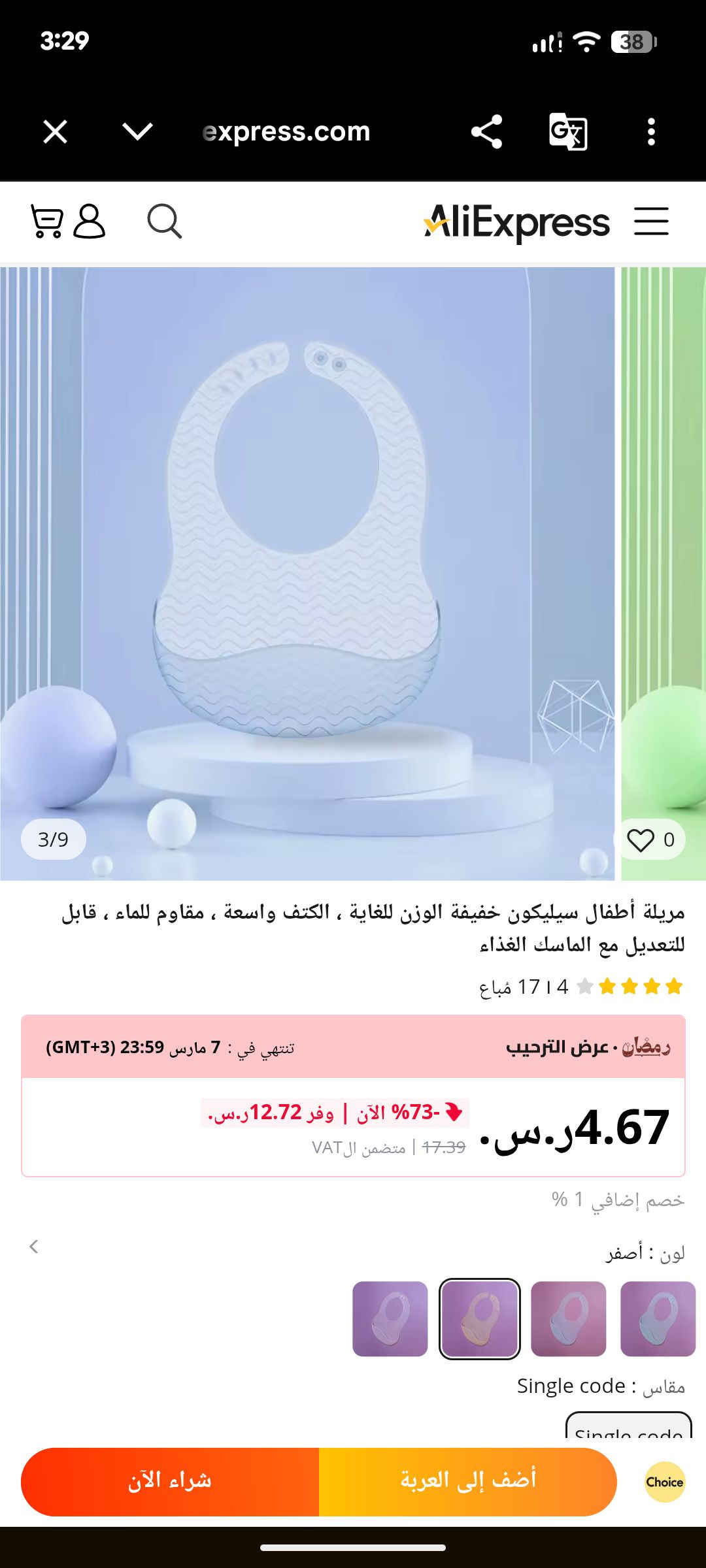Minimize browser with the down chevron
The width and height of the screenshot is (706, 1568).
coord(137,132)
